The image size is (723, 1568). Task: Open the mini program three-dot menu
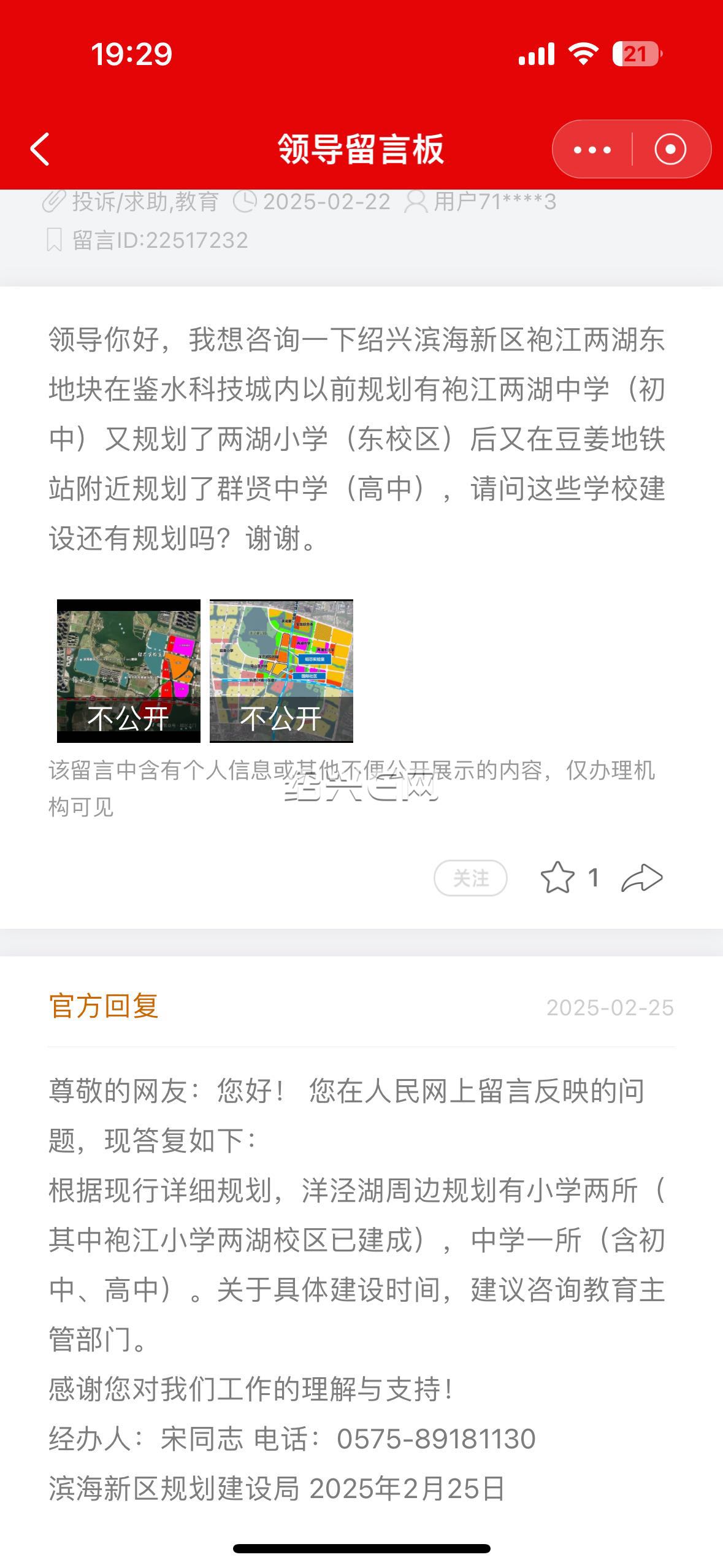point(592,150)
